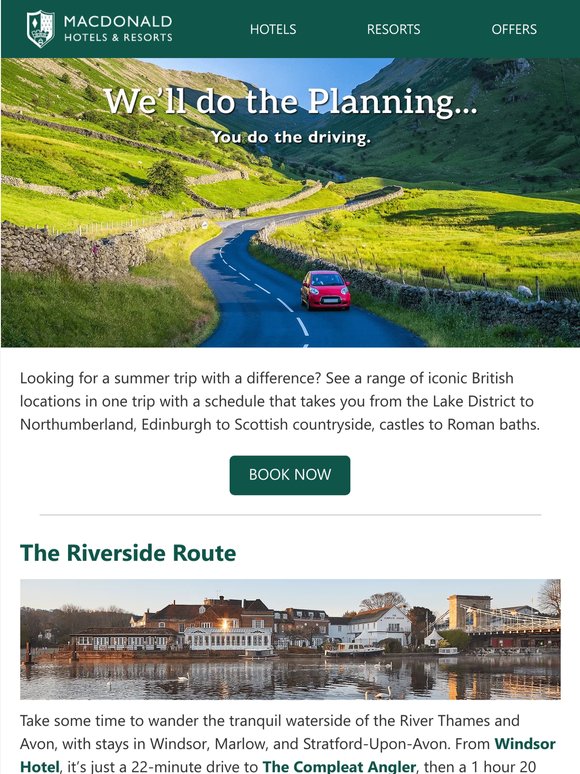Tap the Book Now button
The image size is (580, 774).
tap(290, 475)
